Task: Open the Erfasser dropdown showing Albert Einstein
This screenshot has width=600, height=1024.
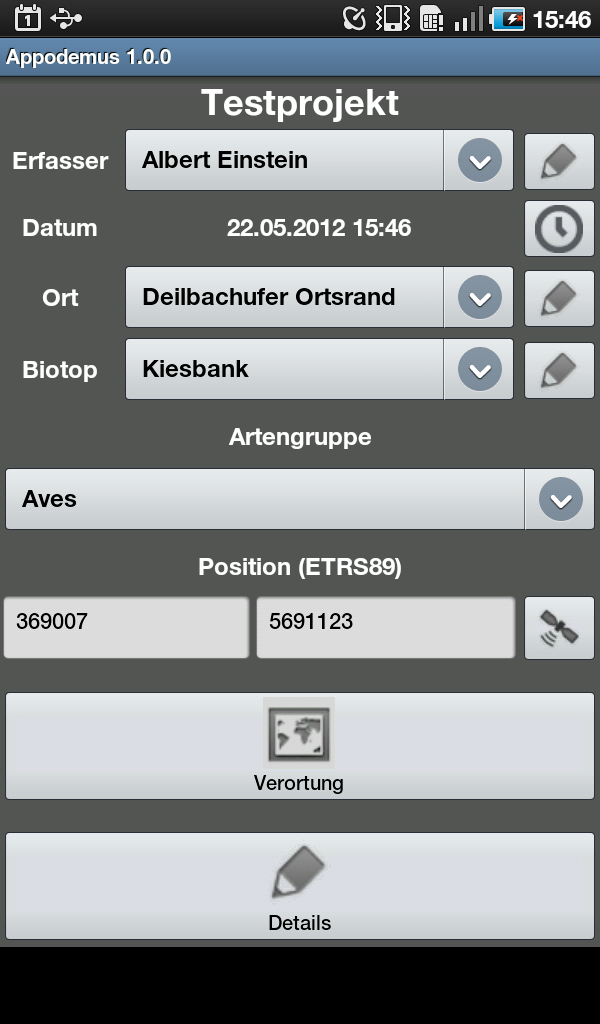Action: pos(319,160)
